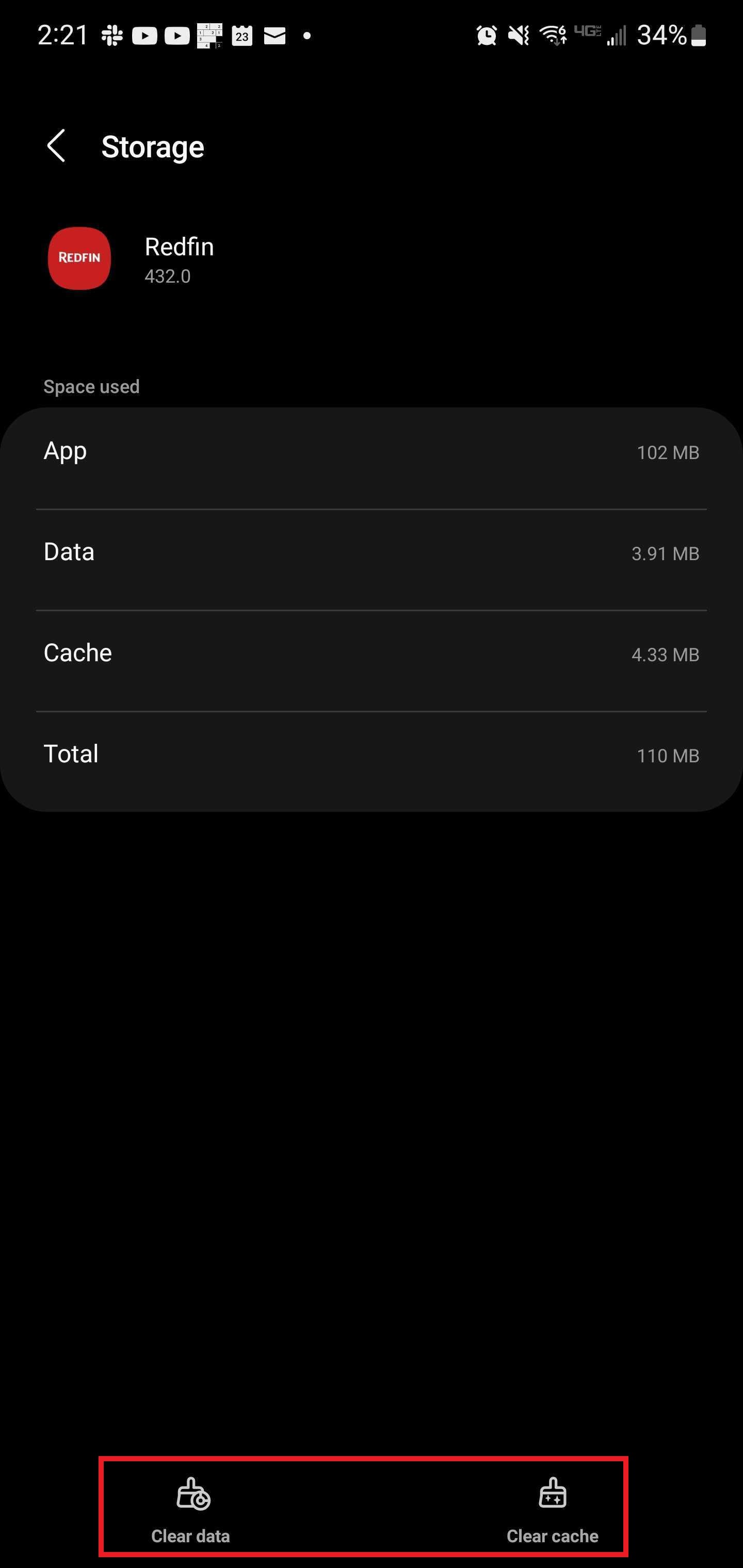The image size is (743, 1568).
Task: Tap the calendar notification showing 23
Action: coord(241,35)
